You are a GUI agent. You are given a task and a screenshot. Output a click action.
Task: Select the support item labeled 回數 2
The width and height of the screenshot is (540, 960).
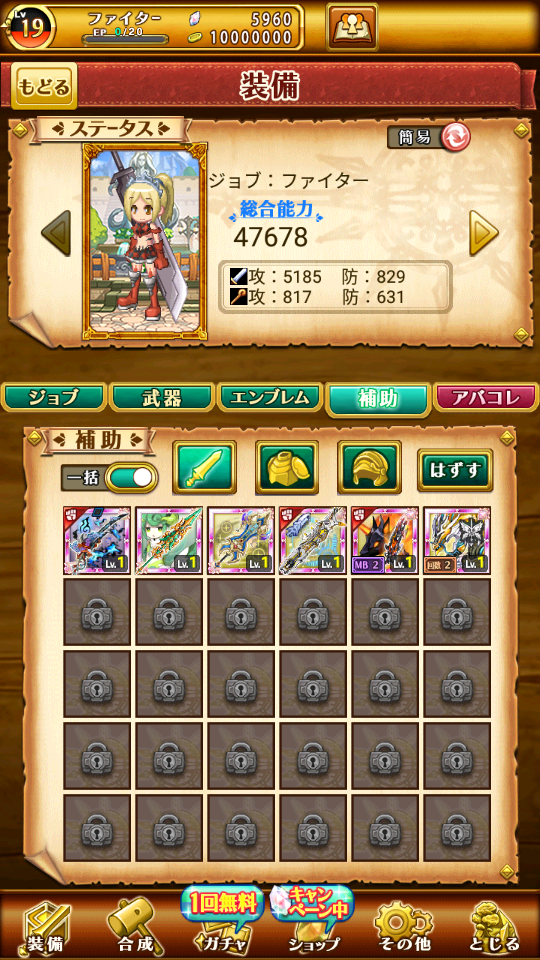point(457,540)
